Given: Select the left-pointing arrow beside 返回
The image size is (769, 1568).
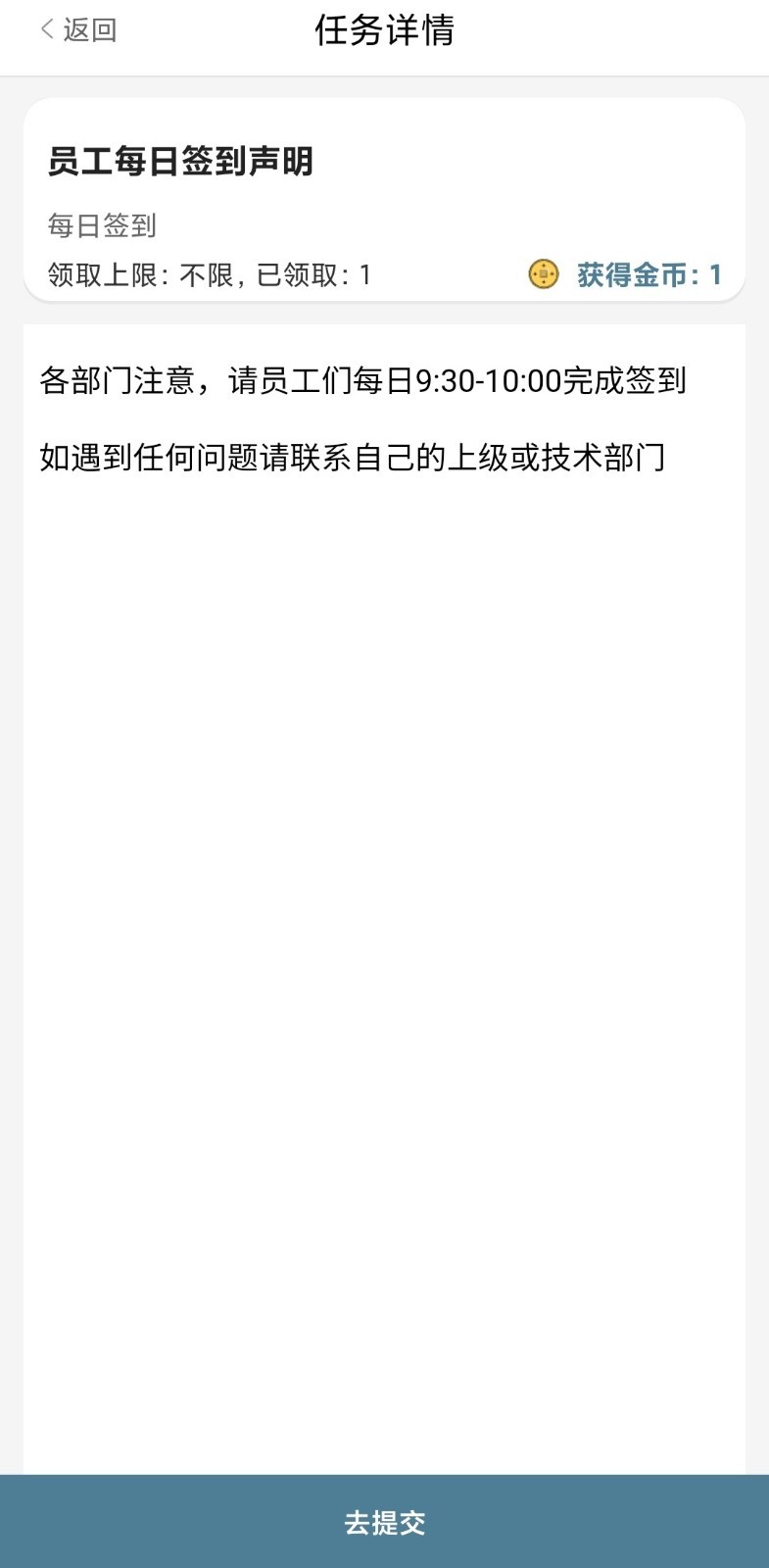Looking at the screenshot, I should (x=43, y=29).
